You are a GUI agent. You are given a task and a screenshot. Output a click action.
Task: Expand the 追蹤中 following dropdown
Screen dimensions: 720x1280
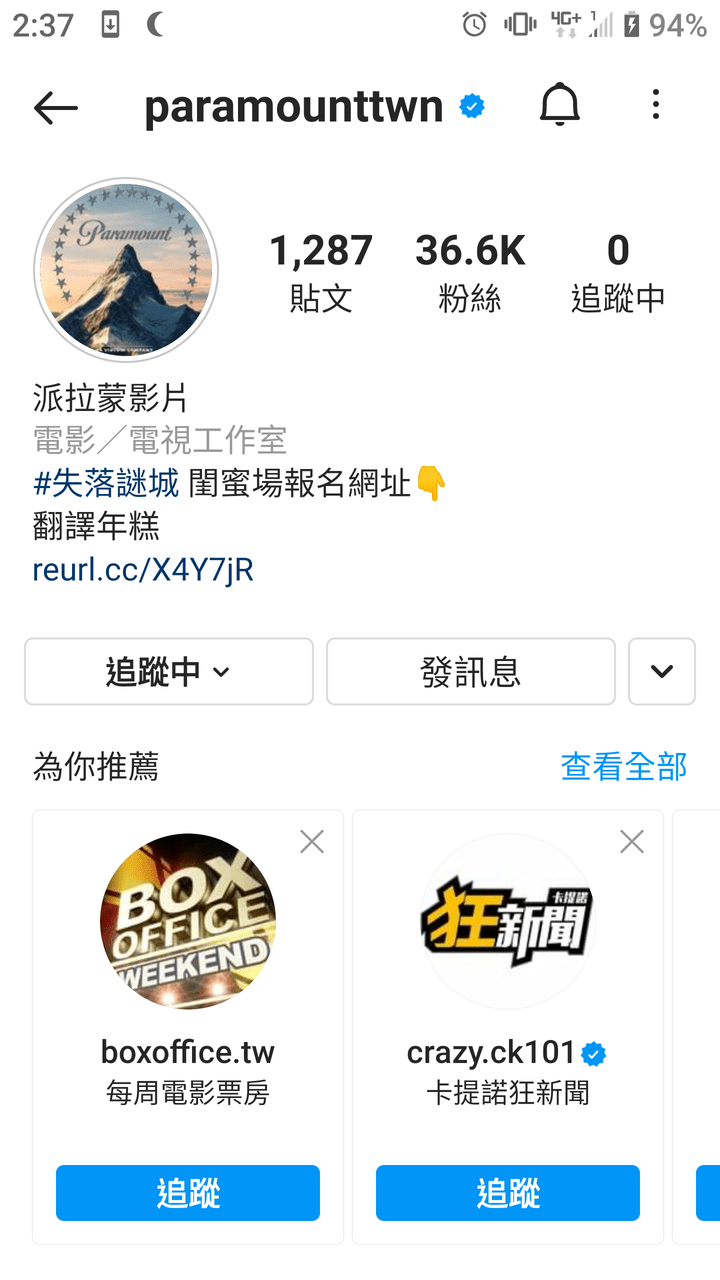pyautogui.click(x=169, y=672)
